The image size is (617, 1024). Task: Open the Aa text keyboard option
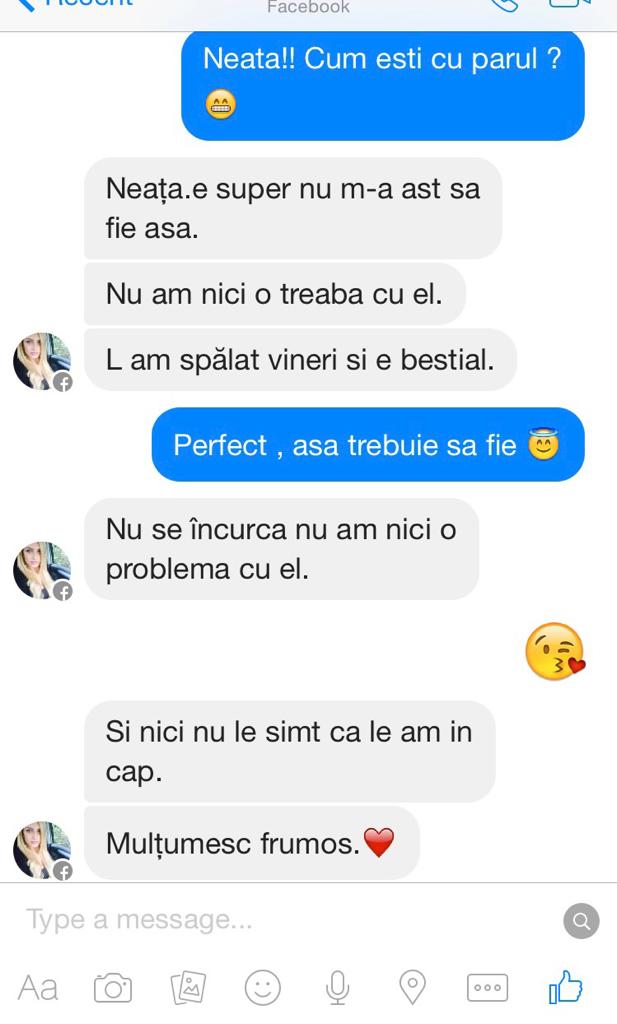point(38,988)
